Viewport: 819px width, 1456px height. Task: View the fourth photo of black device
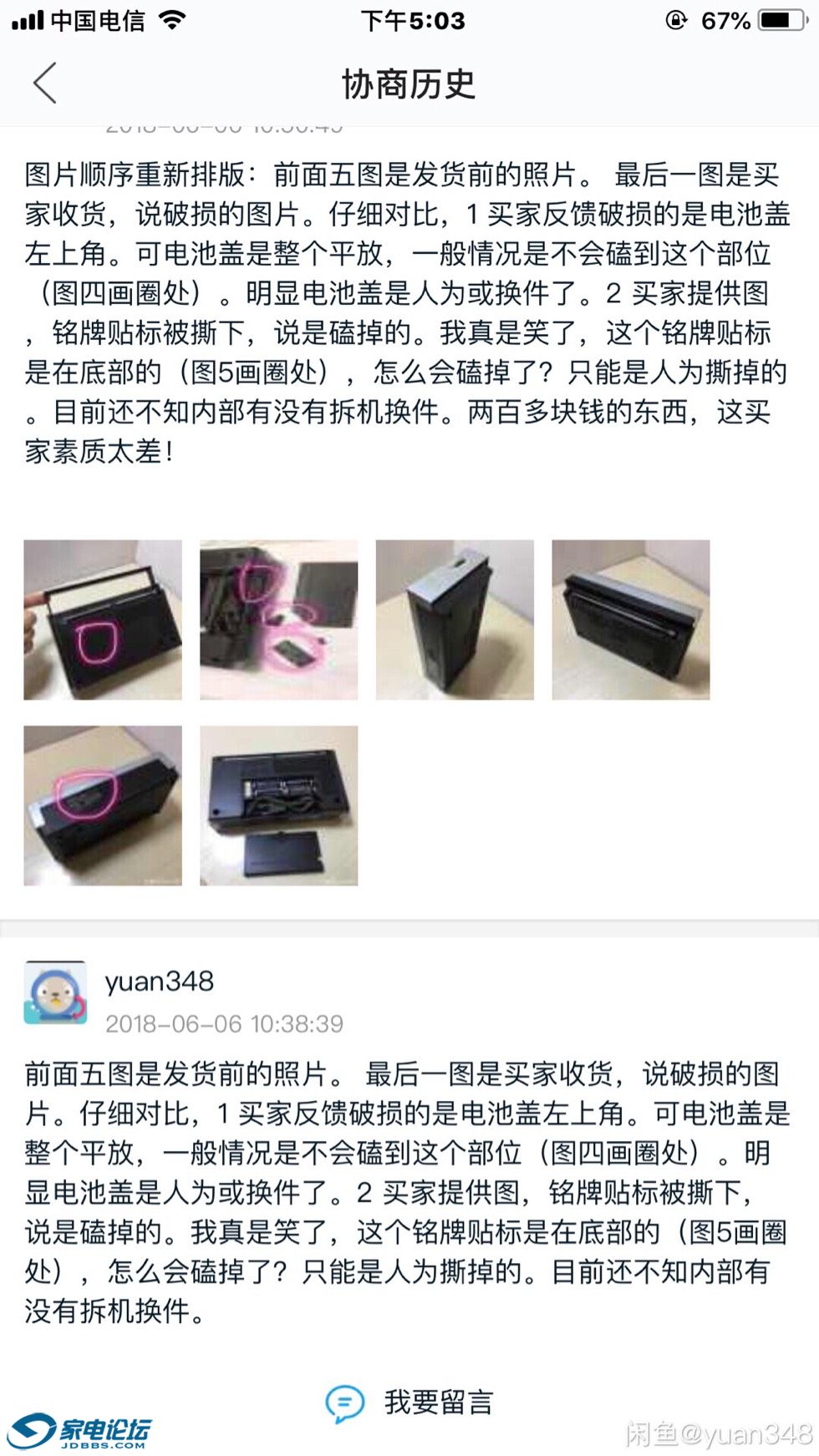point(631,620)
